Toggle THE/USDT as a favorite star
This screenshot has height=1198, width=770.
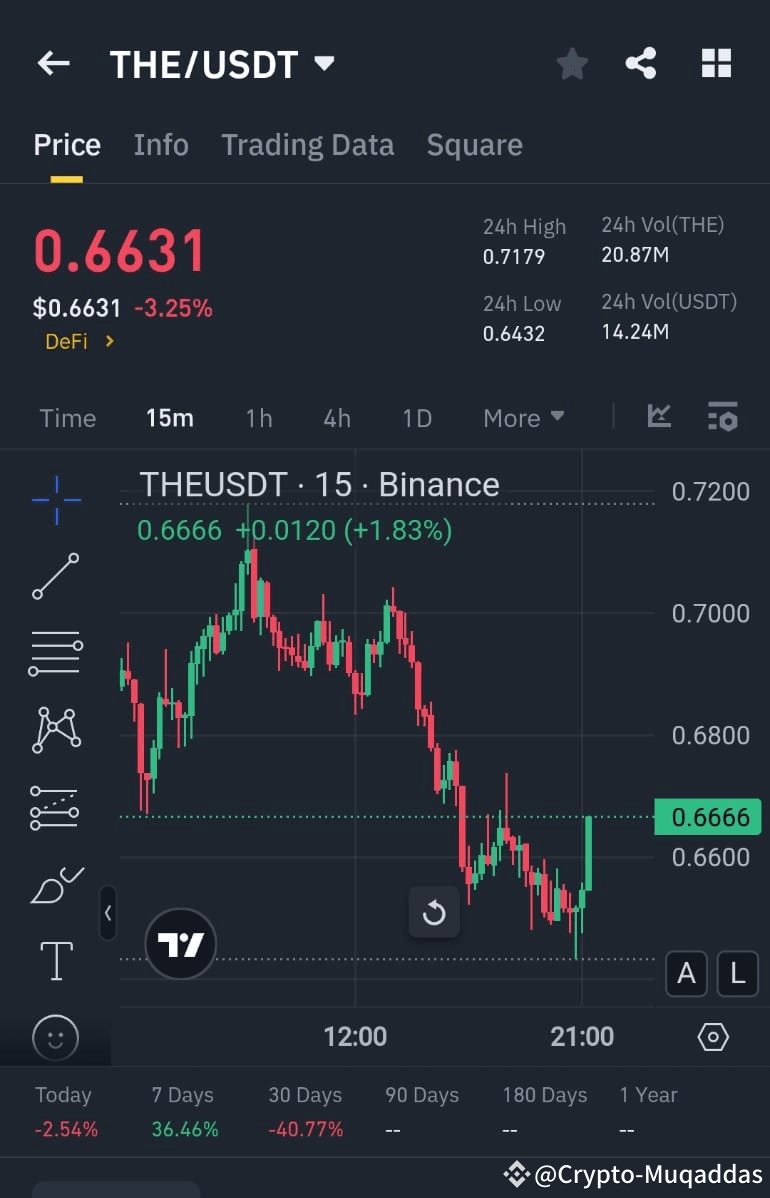[x=572, y=63]
